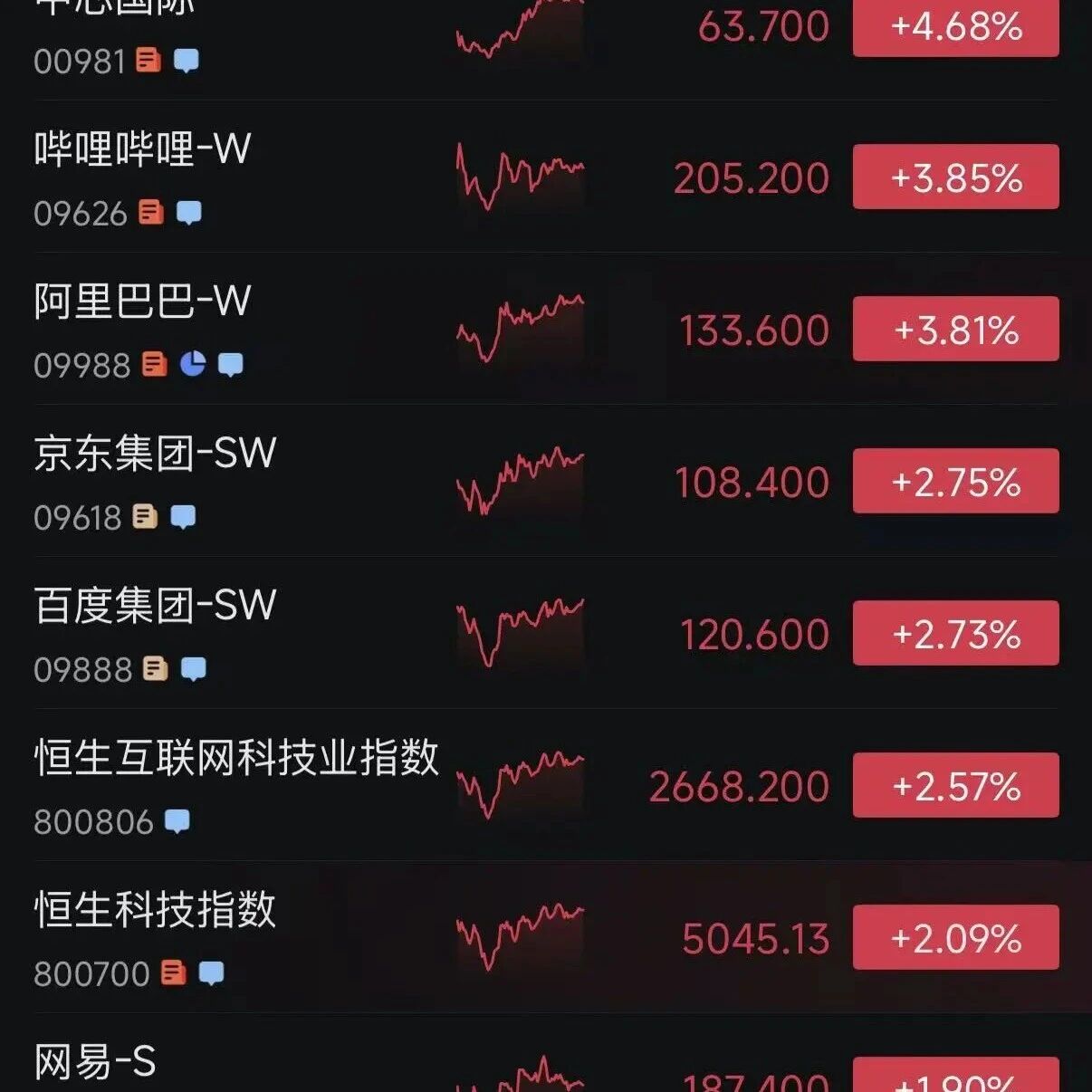Tap the +3.85% change badge for 哔哩哔哩-W
This screenshot has height=1092, width=1092.
956,177
